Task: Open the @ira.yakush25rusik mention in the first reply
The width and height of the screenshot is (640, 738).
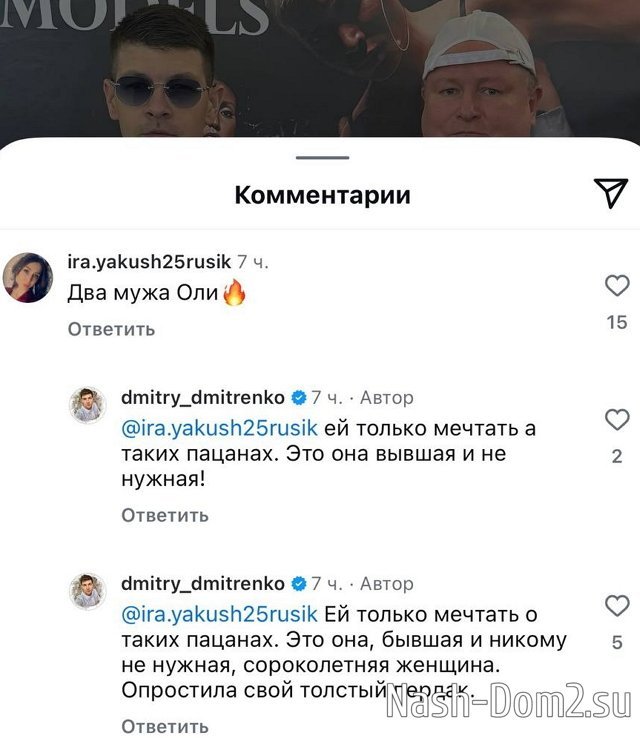Action: (x=219, y=428)
